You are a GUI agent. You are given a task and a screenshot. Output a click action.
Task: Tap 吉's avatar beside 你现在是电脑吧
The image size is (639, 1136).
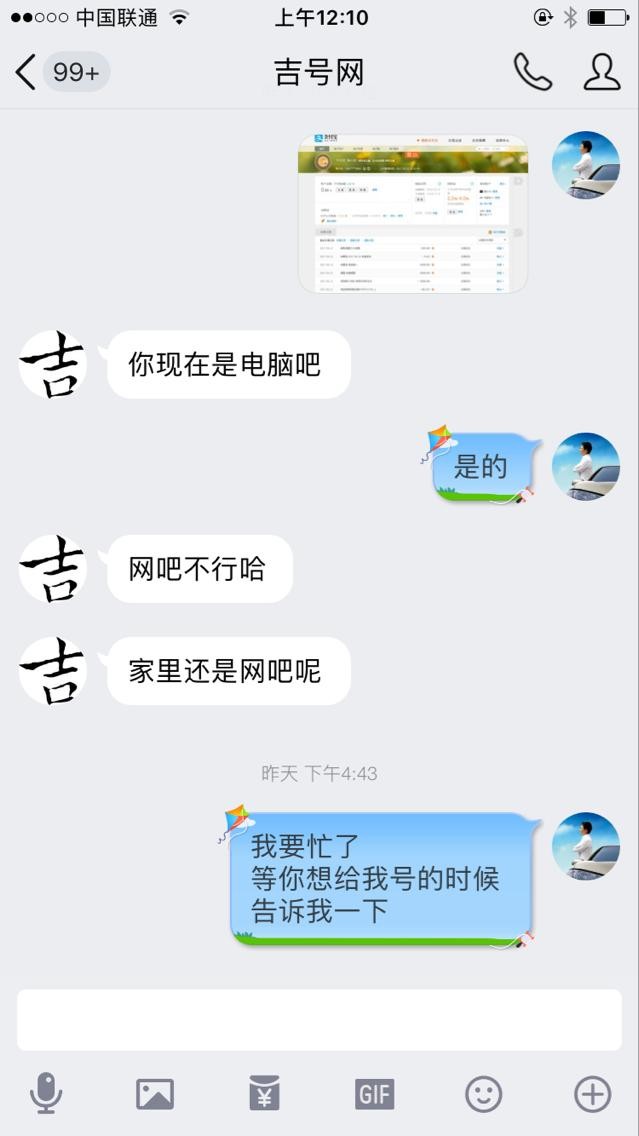point(53,365)
